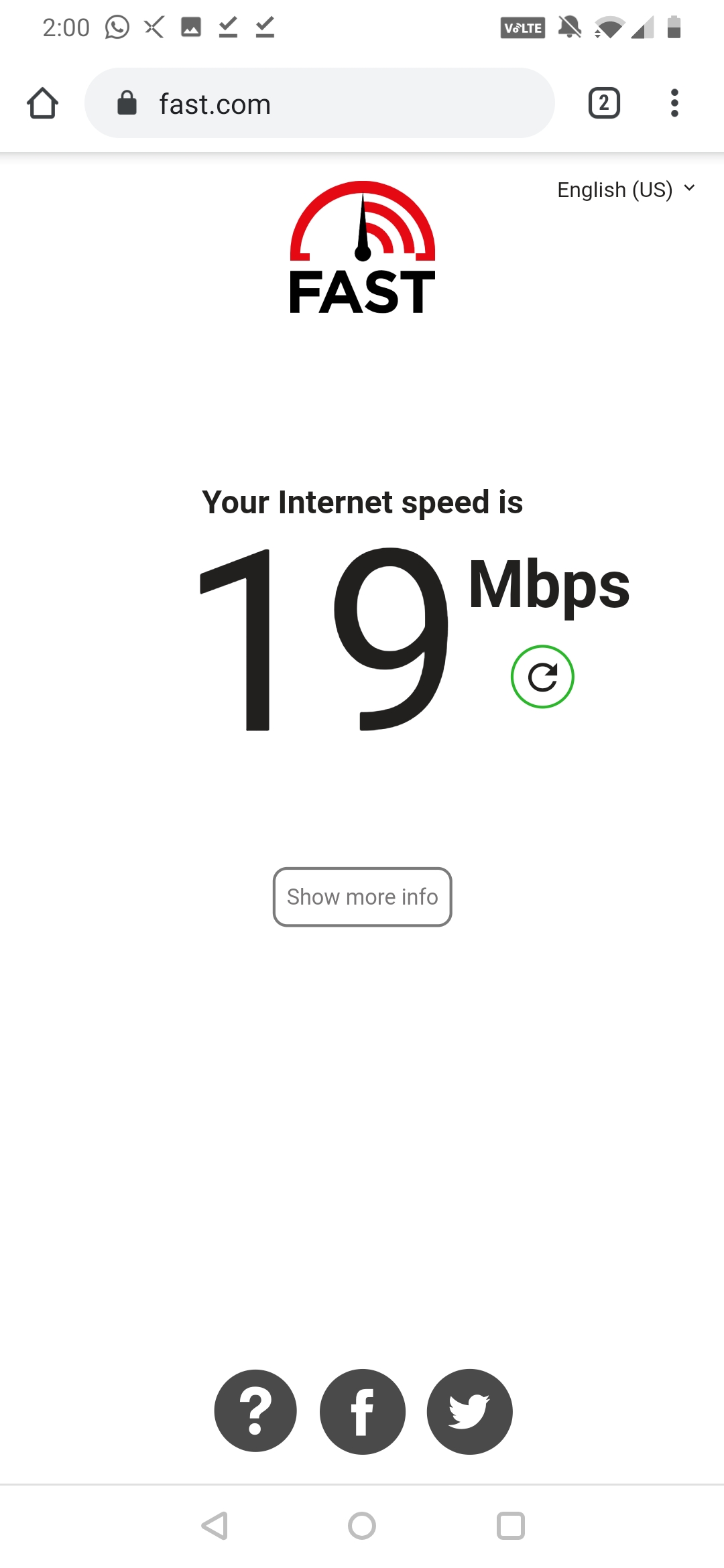Open the tab switcher showing 2 tabs

pyautogui.click(x=603, y=103)
